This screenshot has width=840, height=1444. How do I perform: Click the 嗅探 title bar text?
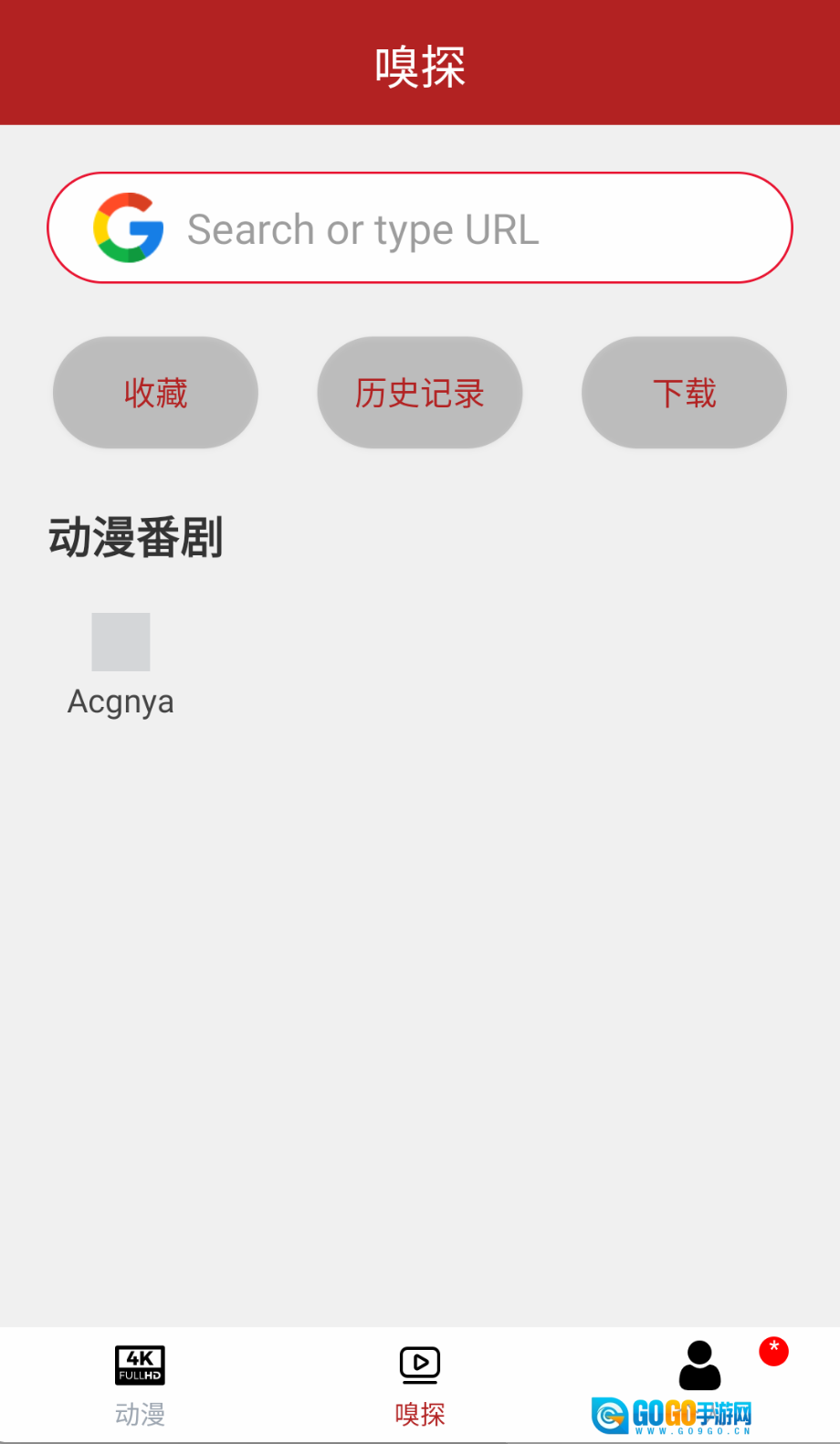(x=419, y=62)
